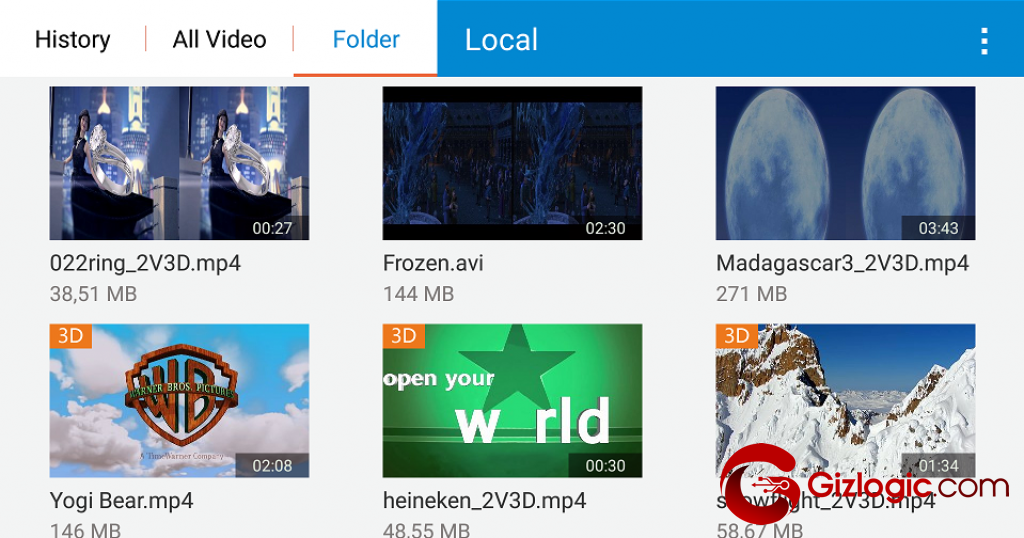Play the 022ring_2V3D.mp4 video
This screenshot has height=538, width=1024.
(179, 163)
